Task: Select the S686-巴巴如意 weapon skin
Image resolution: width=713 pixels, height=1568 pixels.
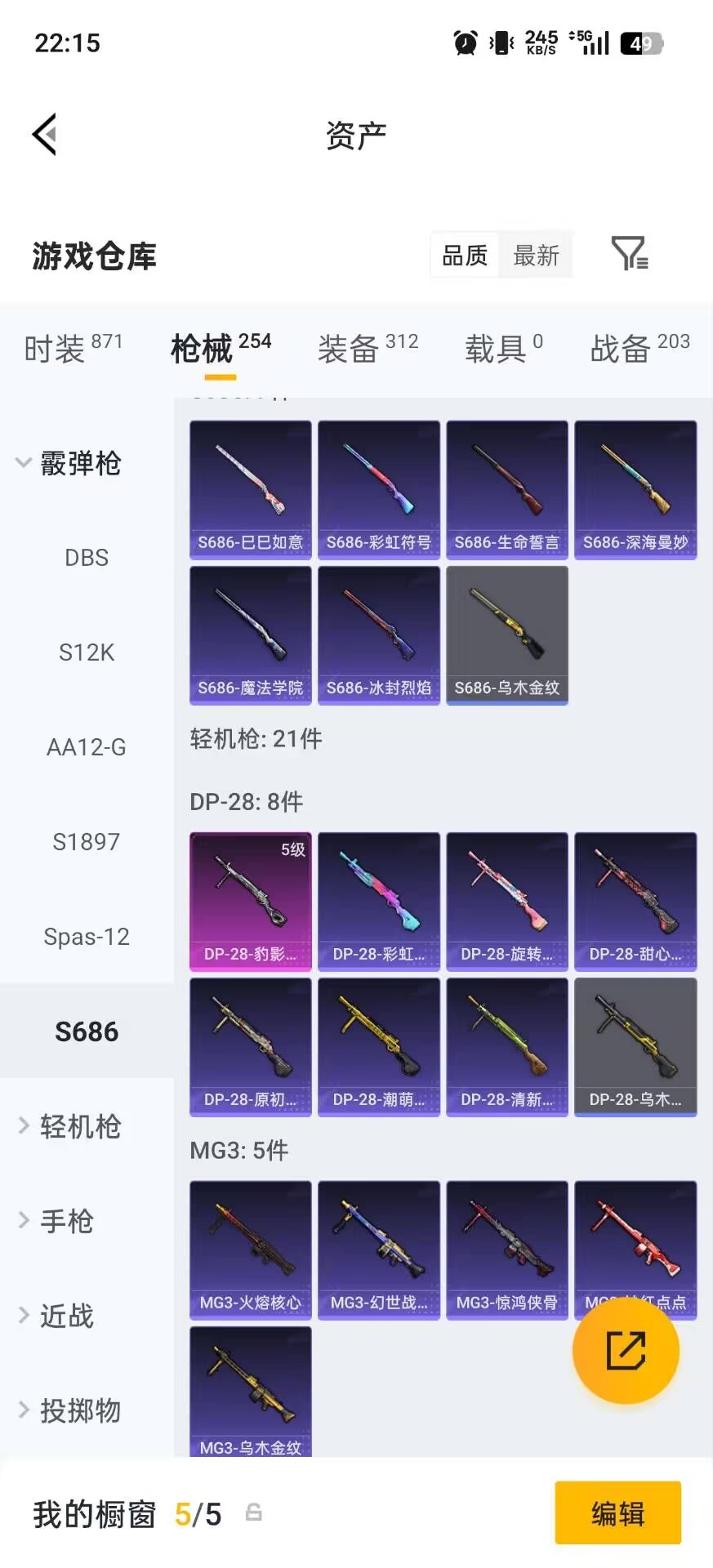Action: tap(250, 489)
